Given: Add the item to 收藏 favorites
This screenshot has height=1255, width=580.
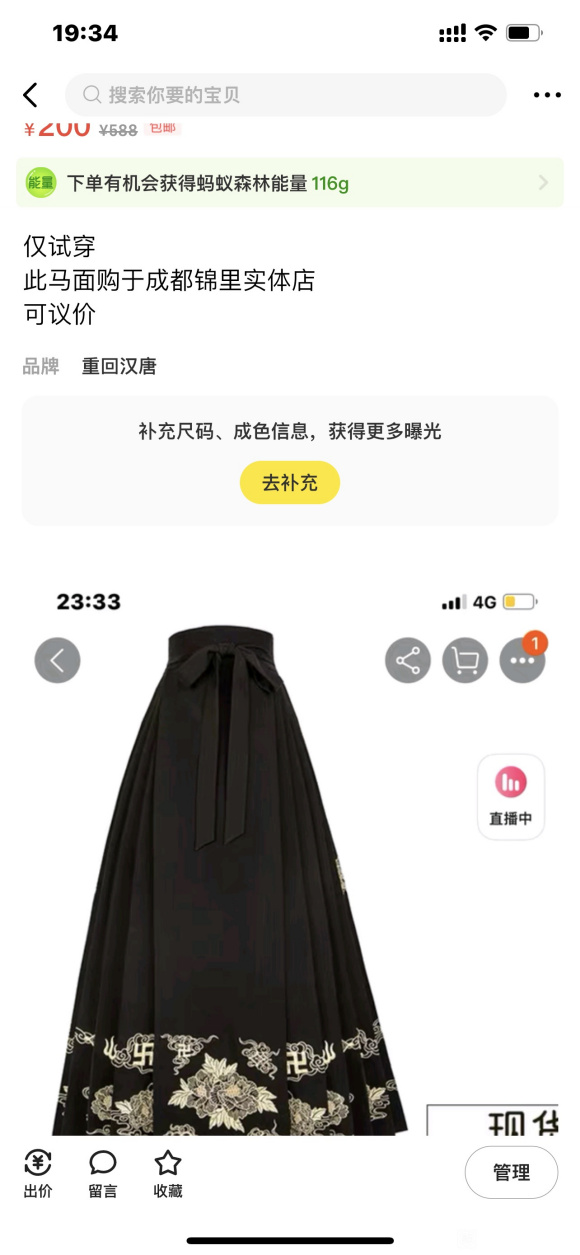Looking at the screenshot, I should [x=168, y=1174].
